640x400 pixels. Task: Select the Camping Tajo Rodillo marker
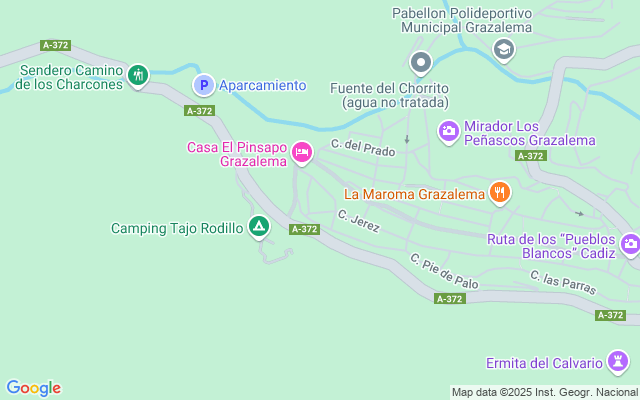(259, 227)
